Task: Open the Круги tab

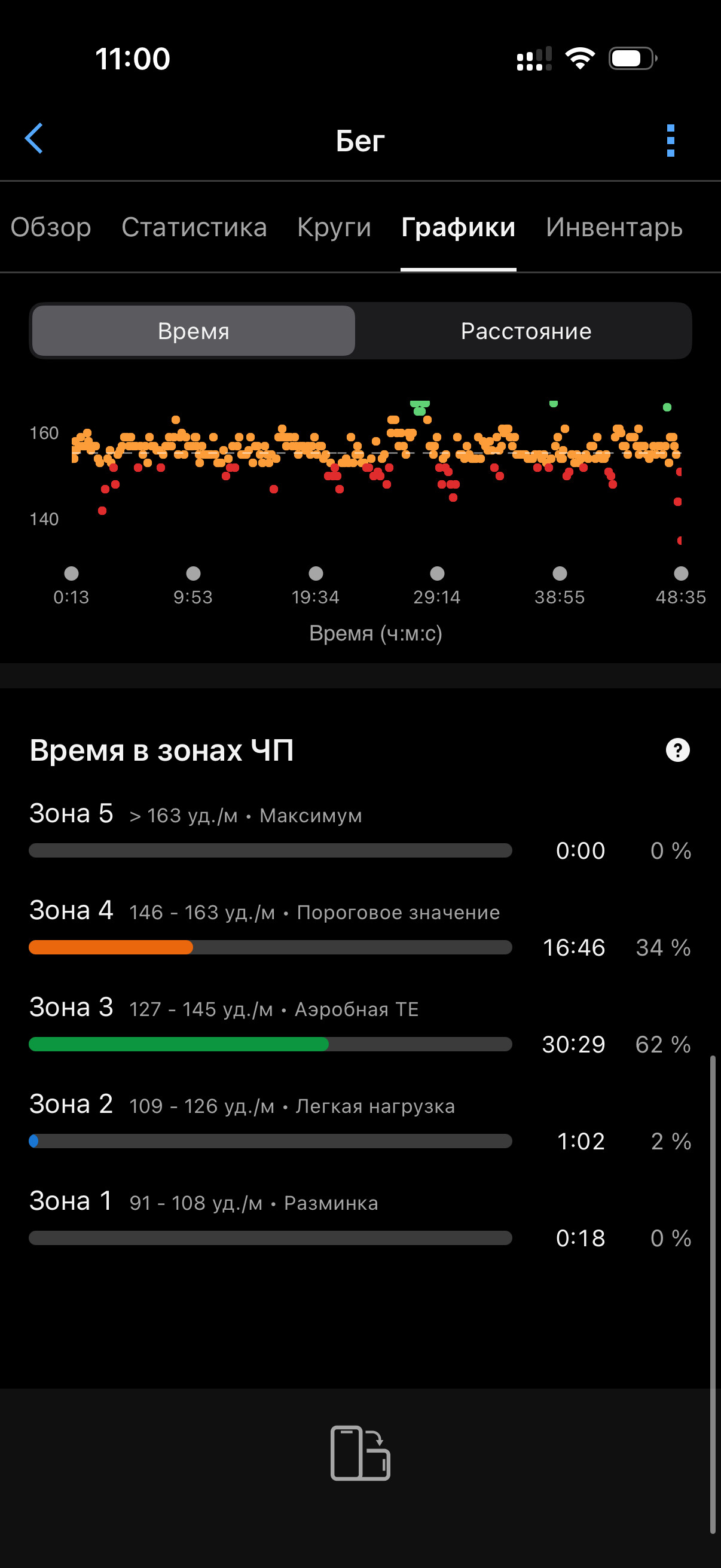Action: [334, 227]
